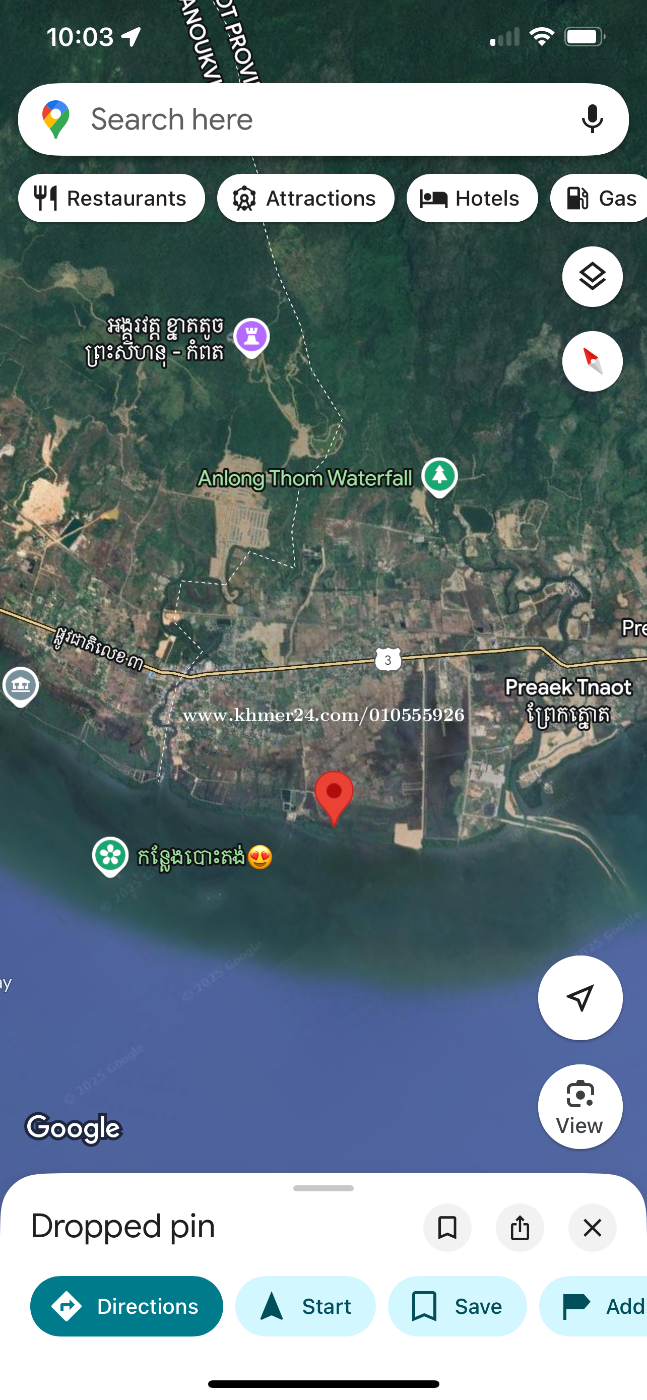Screen dimensions: 647x1400
Task: Tap the Add flag button
Action: click(x=594, y=1306)
